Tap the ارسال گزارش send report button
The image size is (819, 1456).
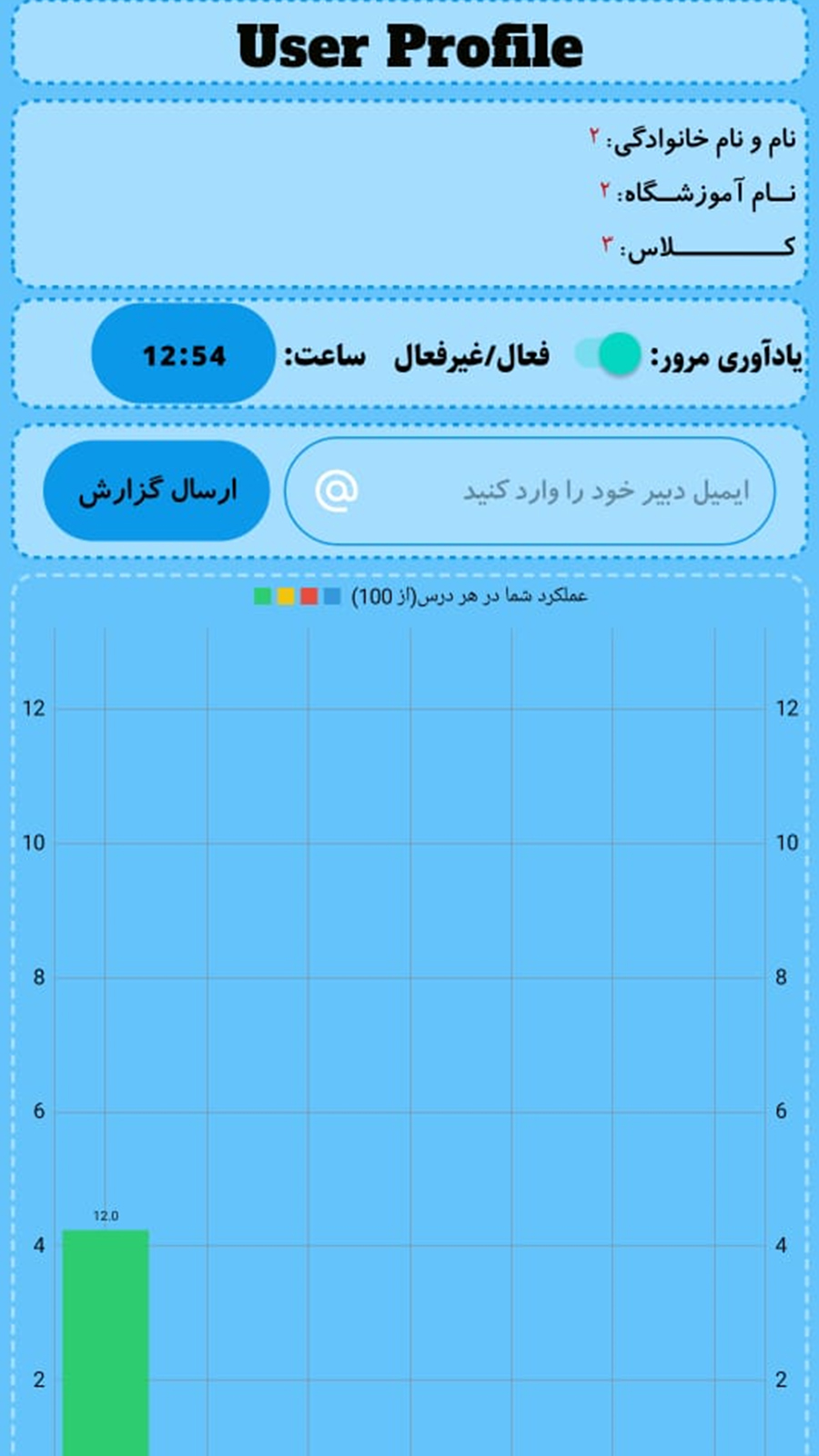pos(157,490)
